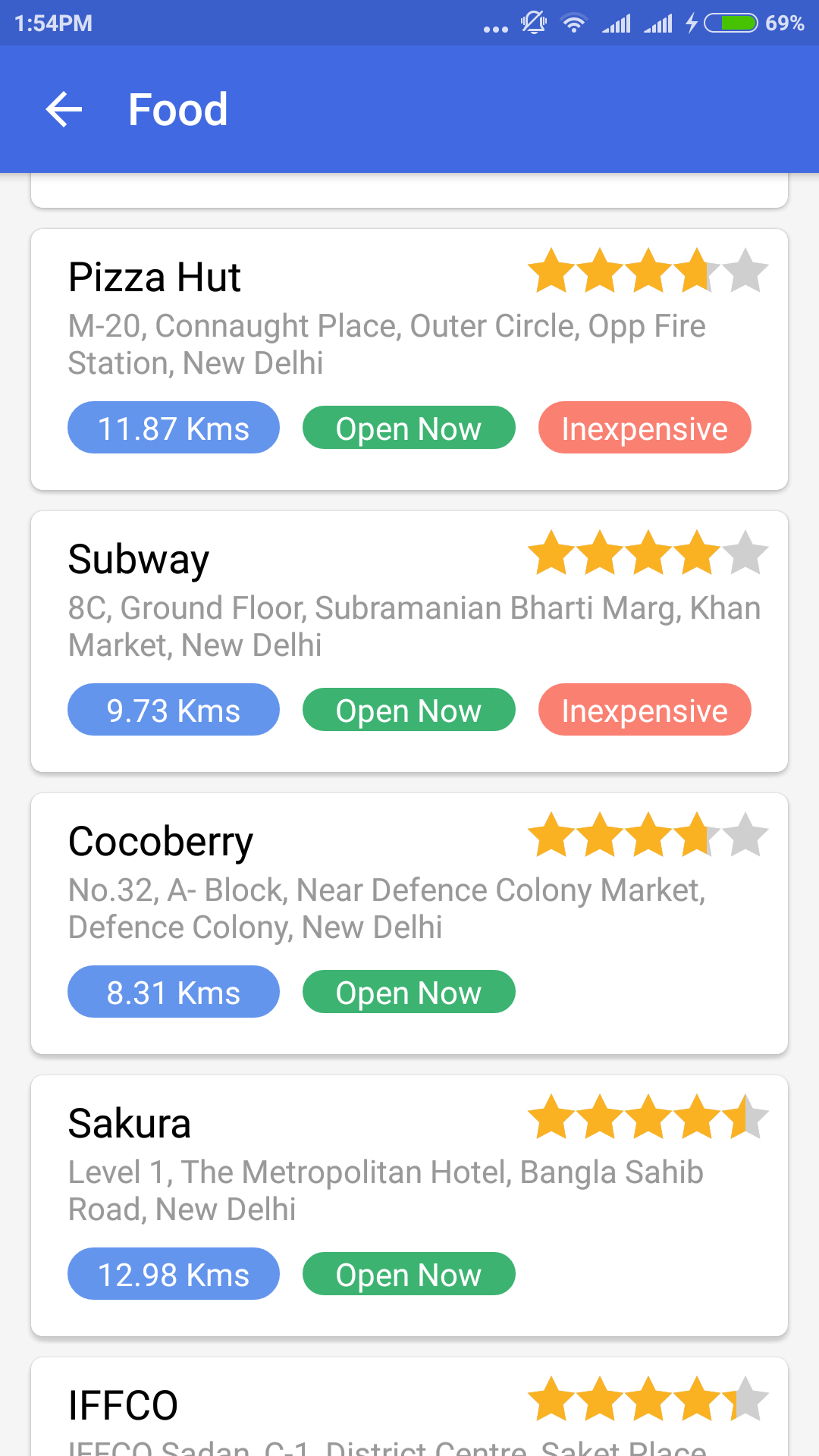Select the Food title in the header
The height and width of the screenshot is (1456, 819).
pyautogui.click(x=177, y=108)
